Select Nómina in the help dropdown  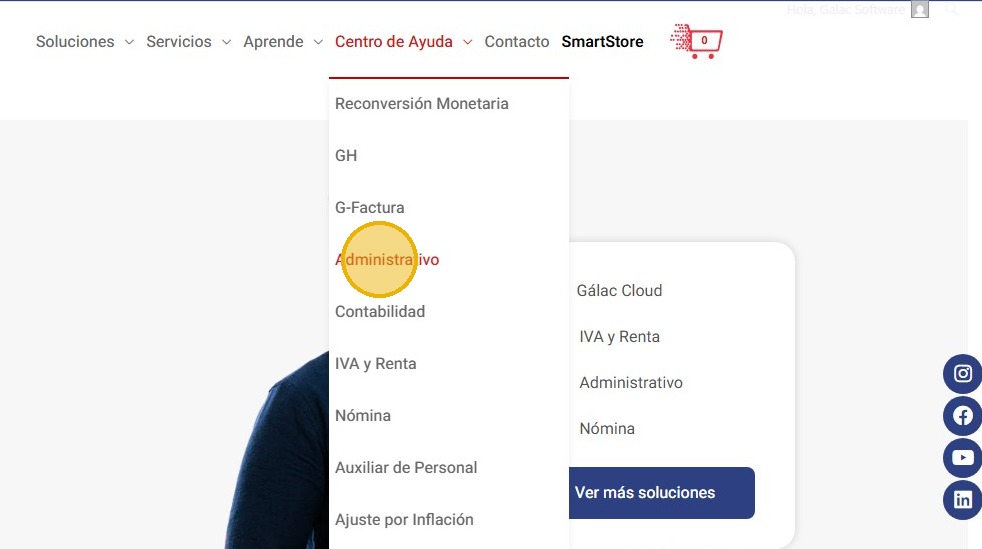(362, 416)
